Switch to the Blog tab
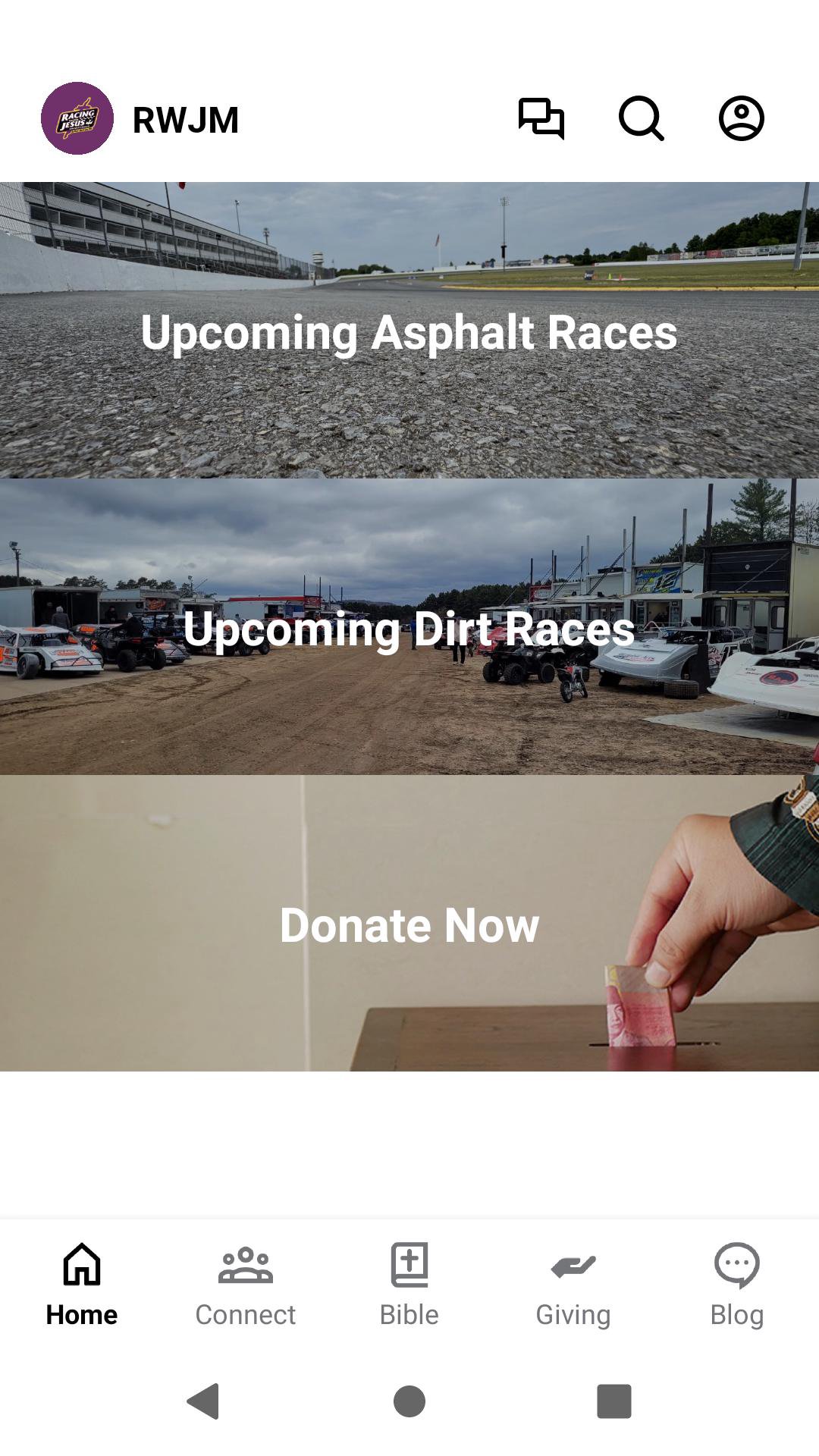 [737, 1283]
